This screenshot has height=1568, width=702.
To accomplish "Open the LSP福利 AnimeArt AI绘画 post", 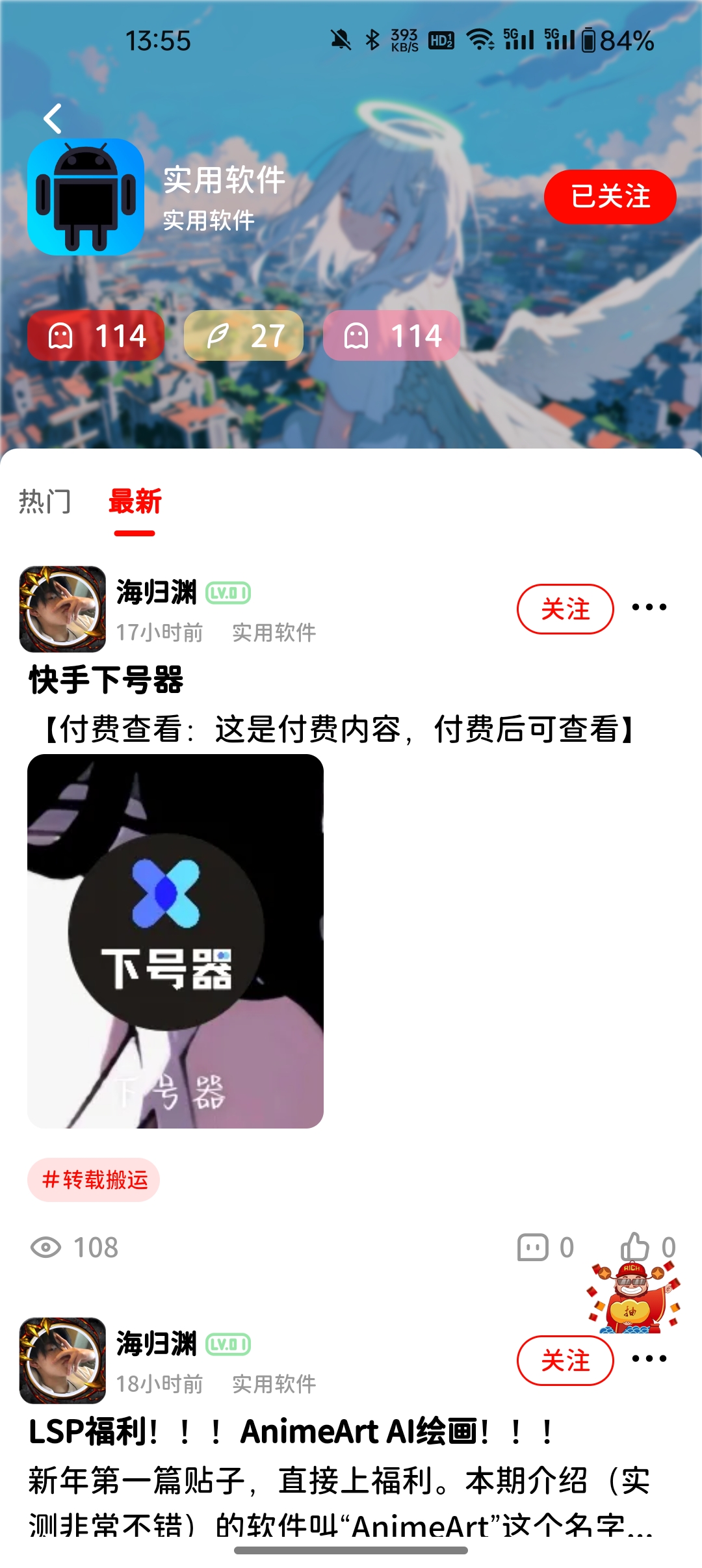I will point(292,1431).
